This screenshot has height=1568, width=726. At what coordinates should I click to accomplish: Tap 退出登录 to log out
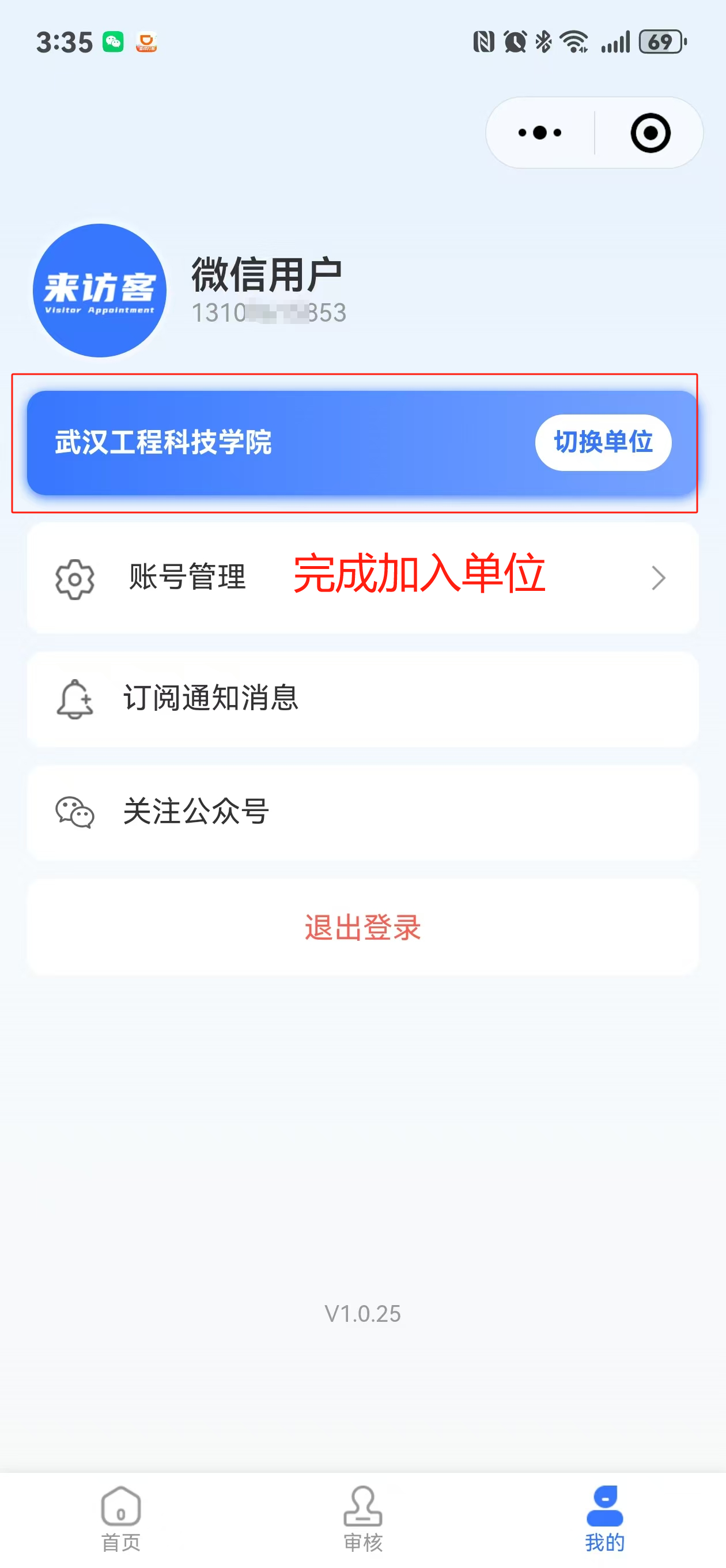coord(362,927)
